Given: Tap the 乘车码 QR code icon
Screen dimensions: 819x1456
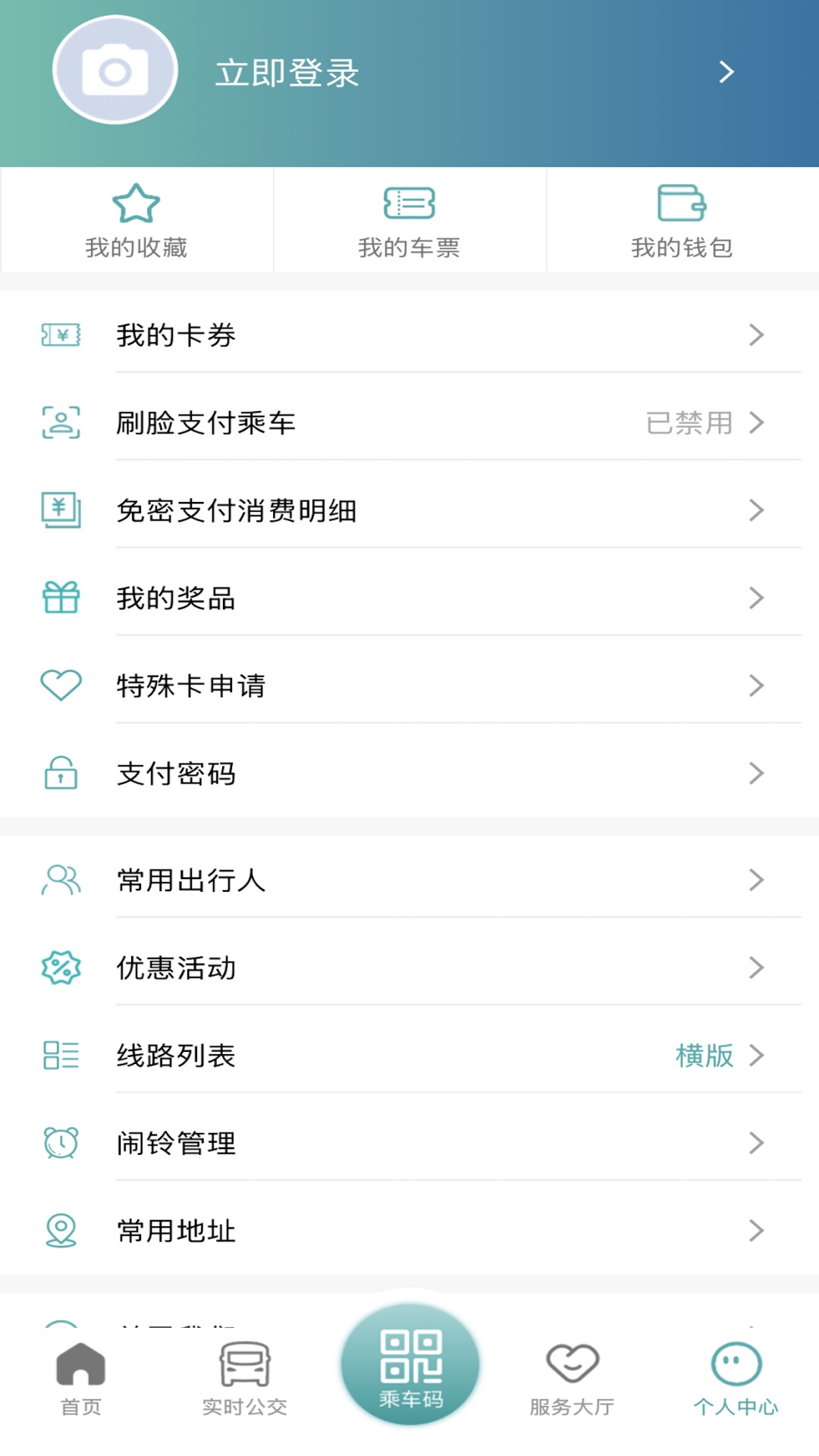Looking at the screenshot, I should (409, 1363).
